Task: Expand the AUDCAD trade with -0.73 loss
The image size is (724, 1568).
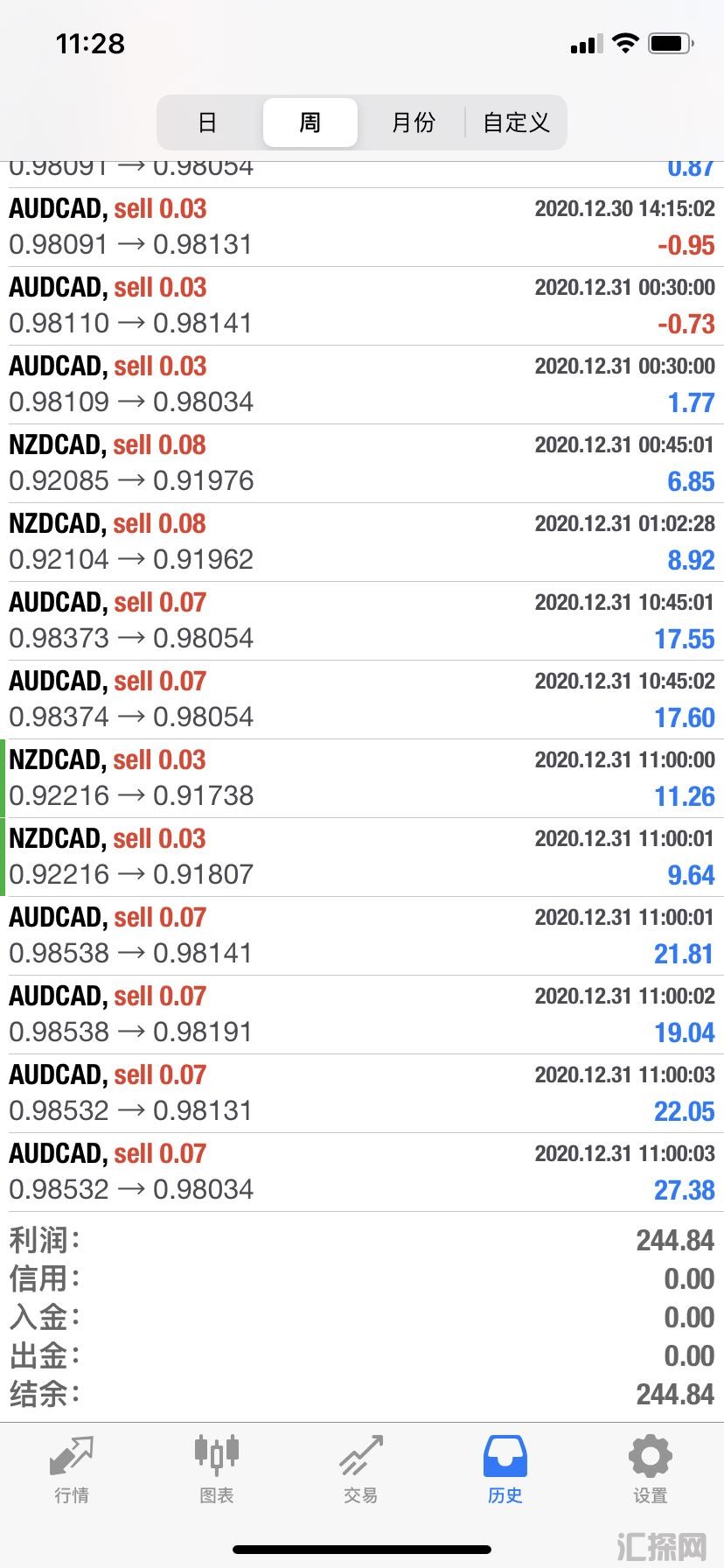Action: click(x=362, y=306)
